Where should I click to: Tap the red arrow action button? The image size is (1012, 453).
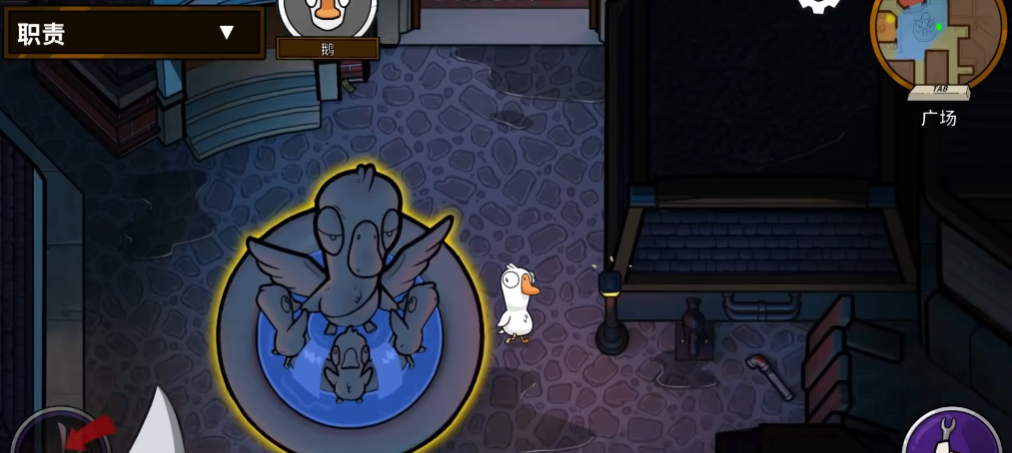click(62, 436)
